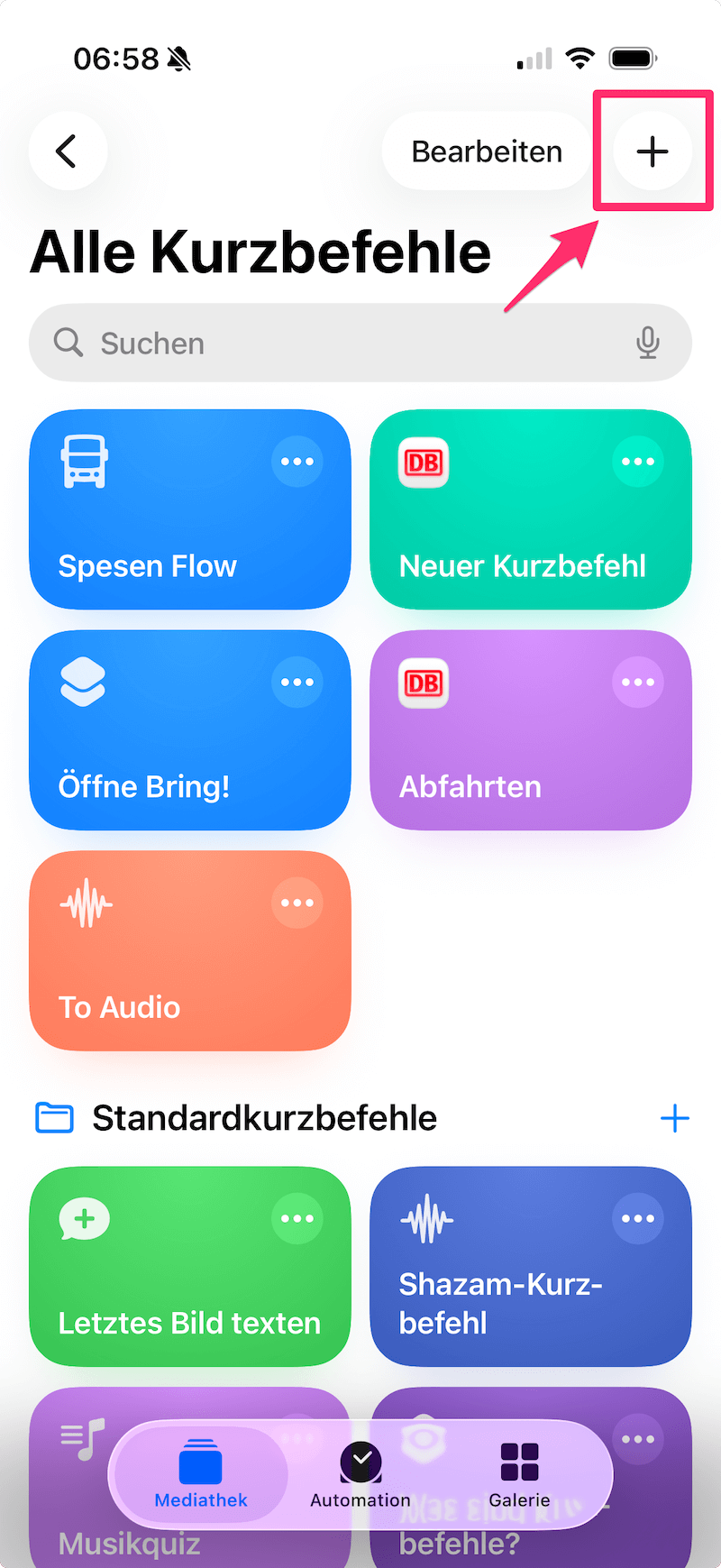721x1568 pixels.
Task: Tap the Suchen search field
Action: pyautogui.click(x=270, y=343)
